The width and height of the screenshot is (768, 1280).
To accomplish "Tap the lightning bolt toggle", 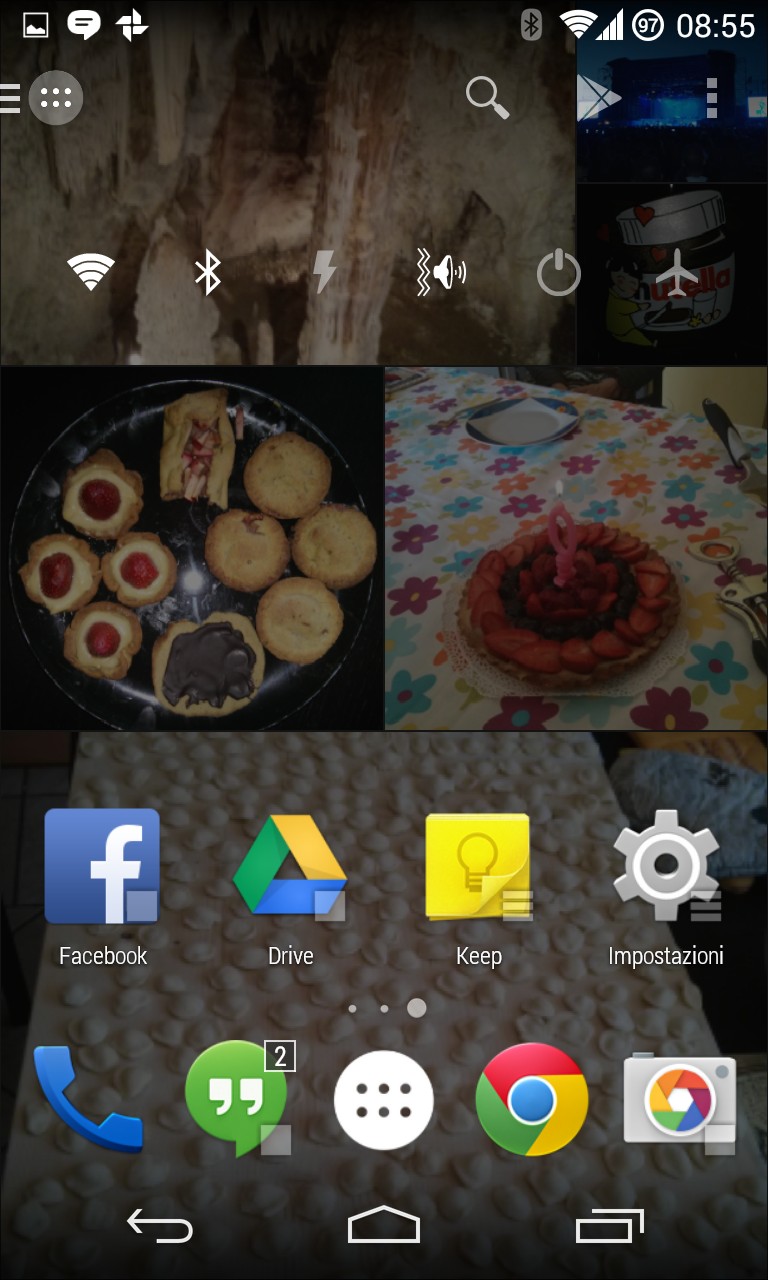I will (324, 272).
